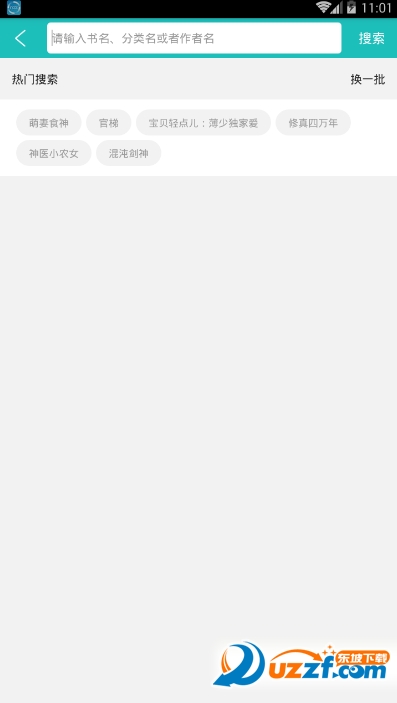Tap the 搜索 button
The width and height of the screenshot is (397, 703).
point(371,38)
